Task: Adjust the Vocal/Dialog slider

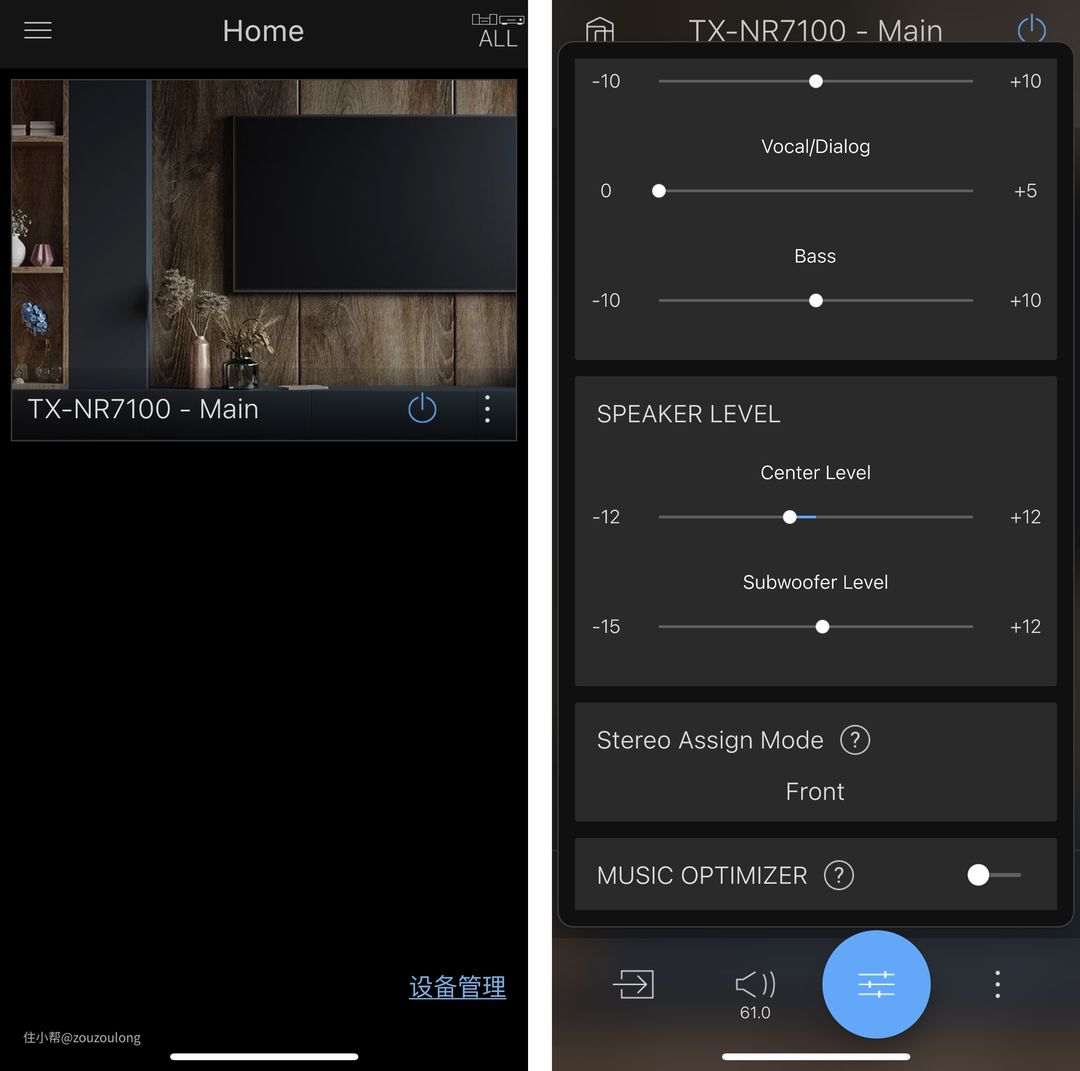Action: pyautogui.click(x=659, y=191)
